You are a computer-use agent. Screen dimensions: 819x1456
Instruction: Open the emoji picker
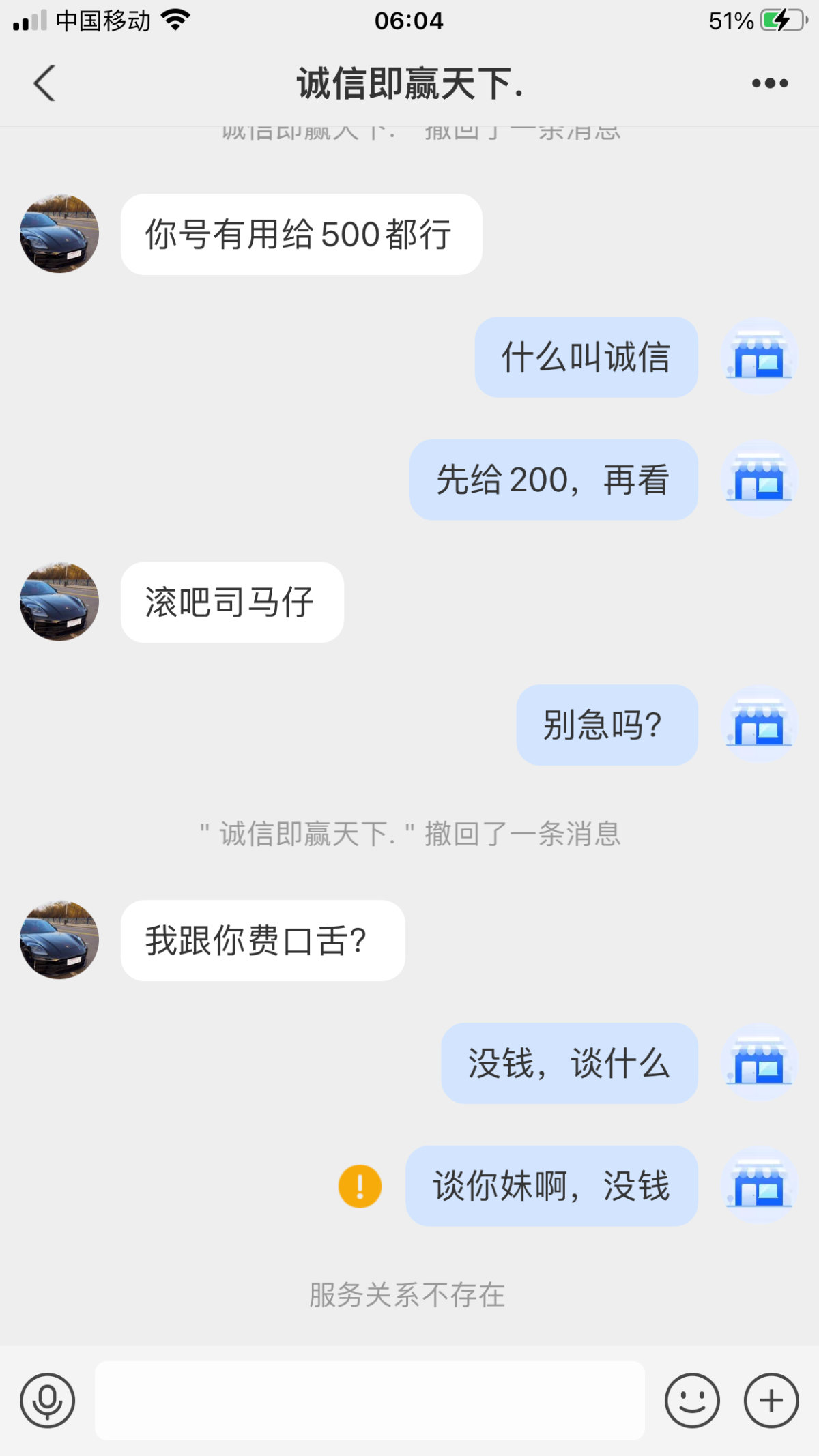[x=692, y=1400]
